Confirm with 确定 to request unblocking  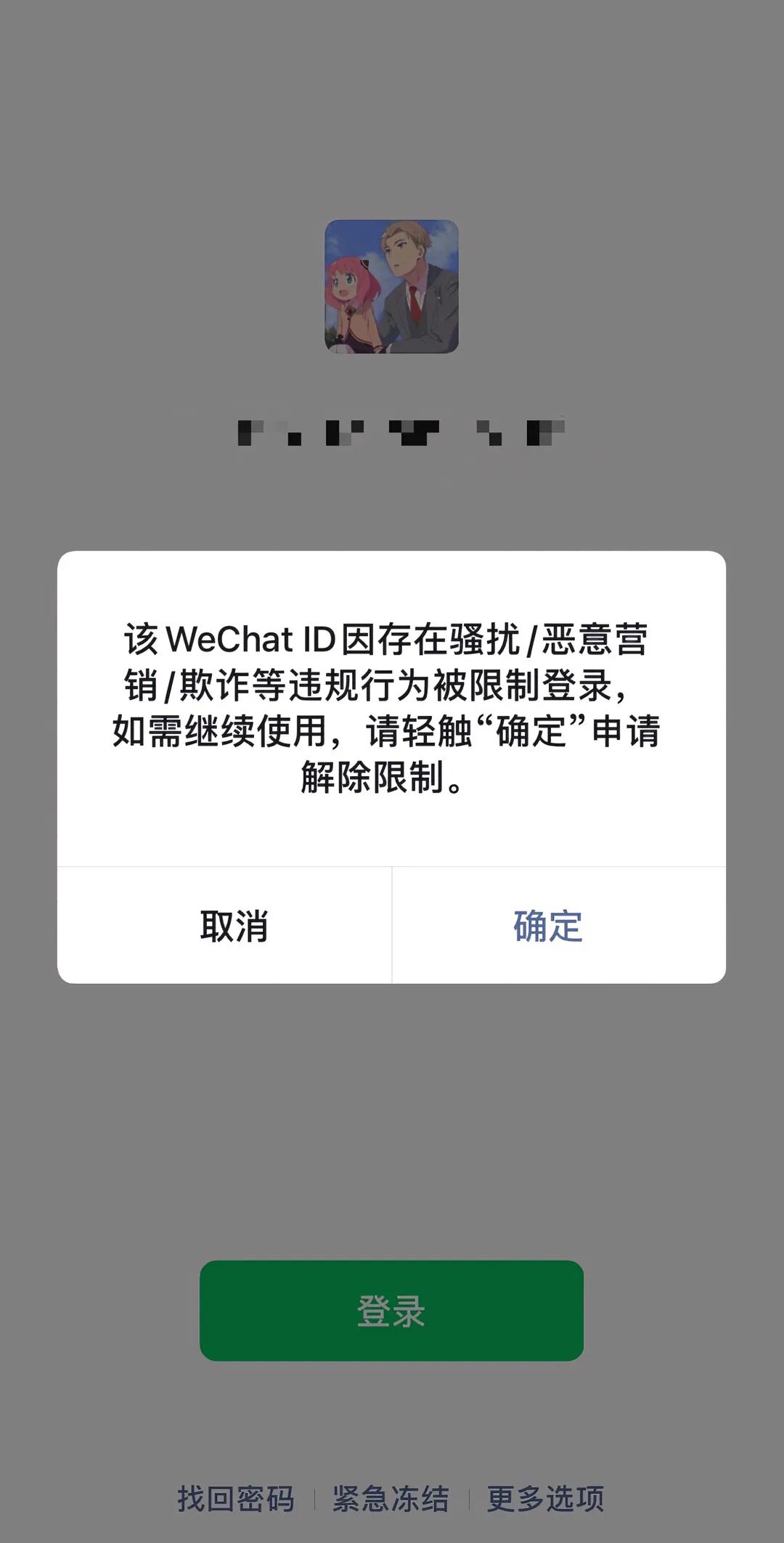(548, 926)
